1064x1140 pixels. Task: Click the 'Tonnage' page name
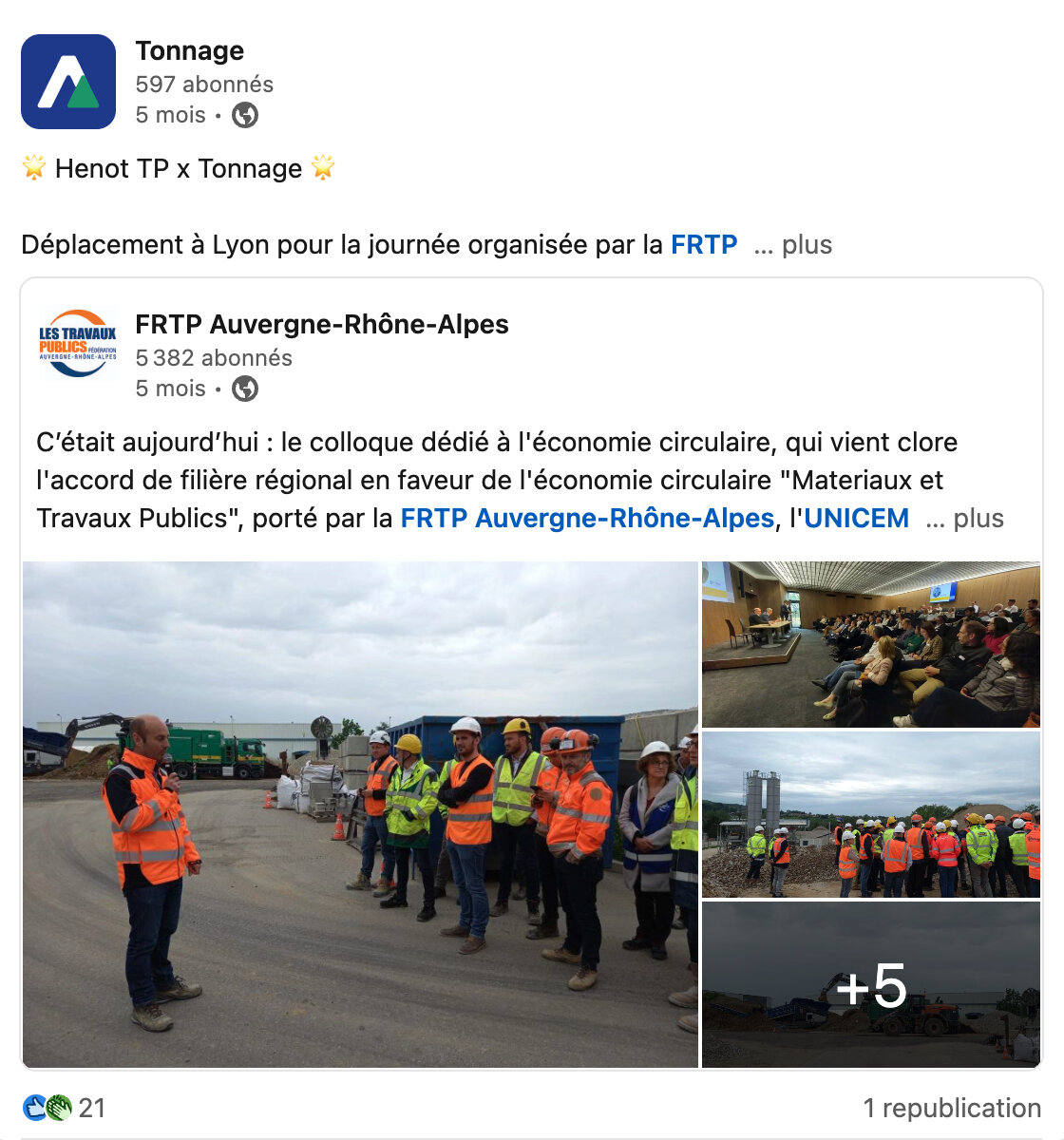(x=190, y=50)
